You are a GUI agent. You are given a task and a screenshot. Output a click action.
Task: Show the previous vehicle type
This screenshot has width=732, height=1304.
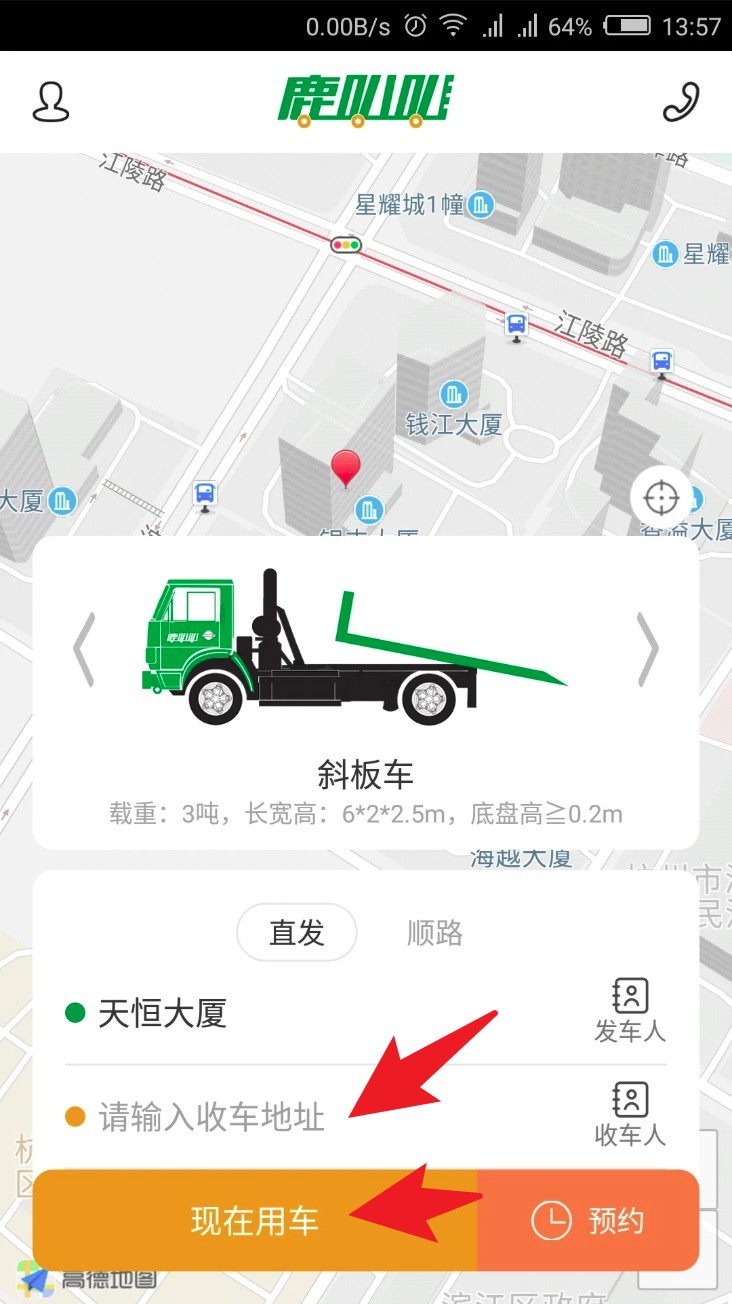coord(84,649)
